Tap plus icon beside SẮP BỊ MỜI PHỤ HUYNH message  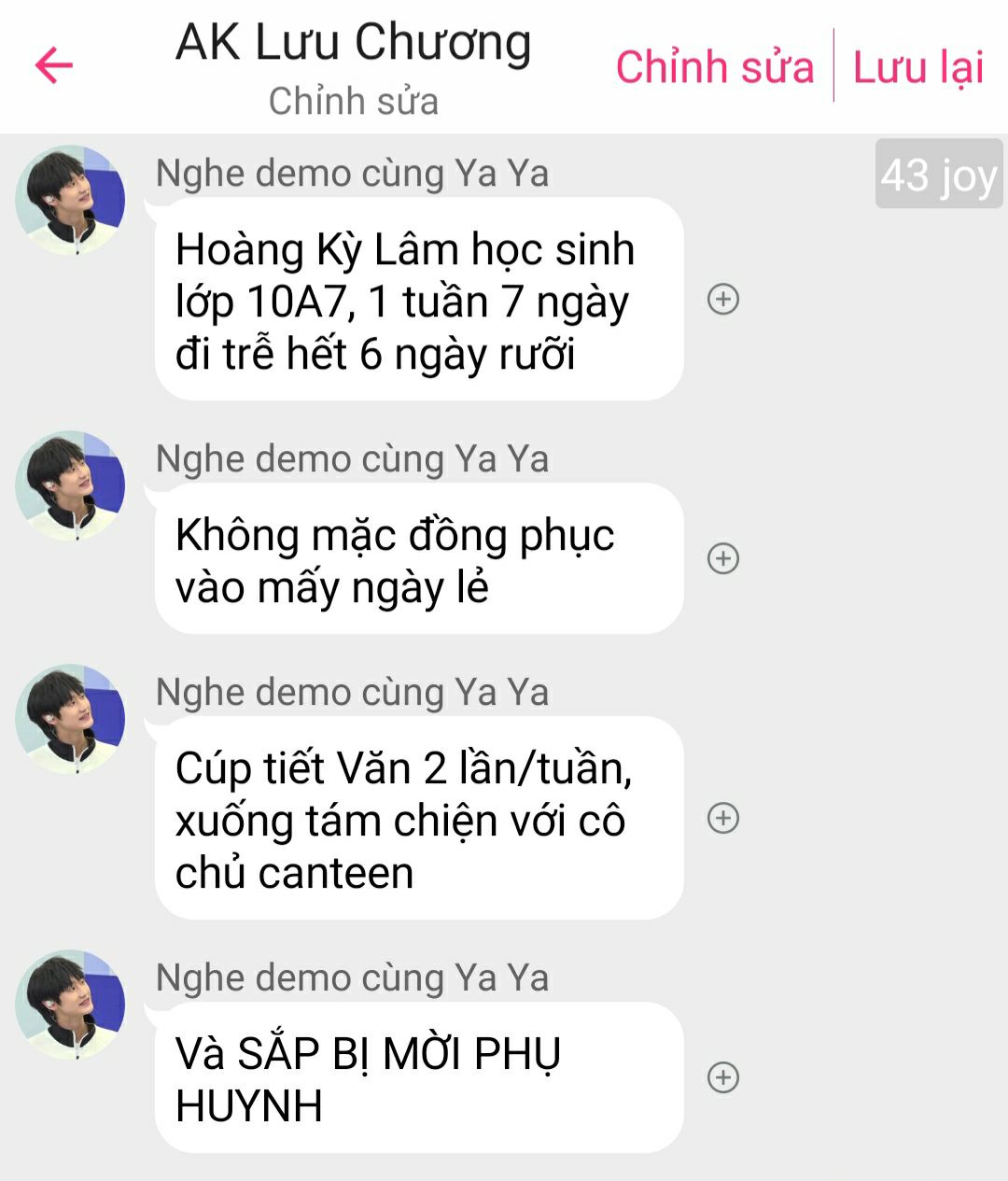click(x=723, y=1077)
